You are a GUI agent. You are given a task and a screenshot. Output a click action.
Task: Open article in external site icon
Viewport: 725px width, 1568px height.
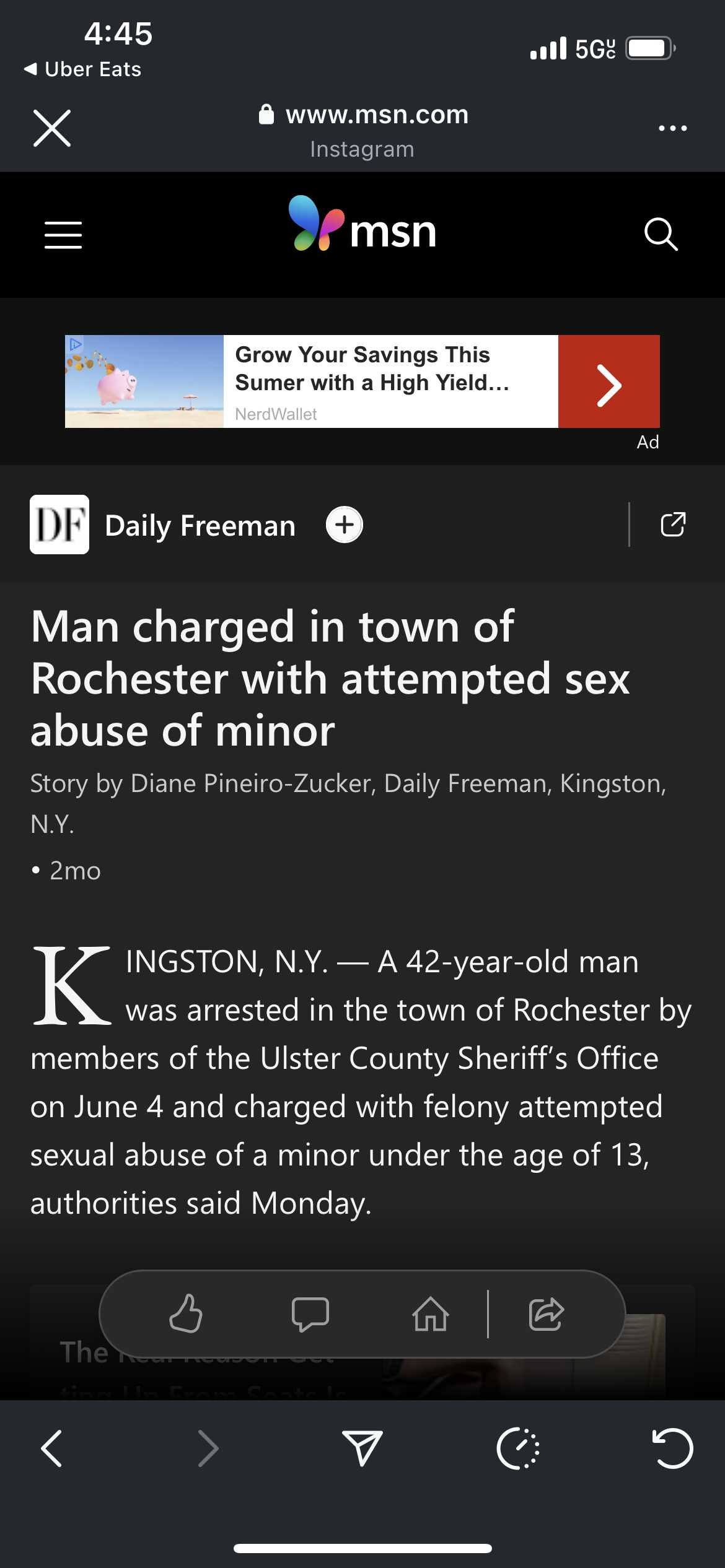click(x=672, y=525)
